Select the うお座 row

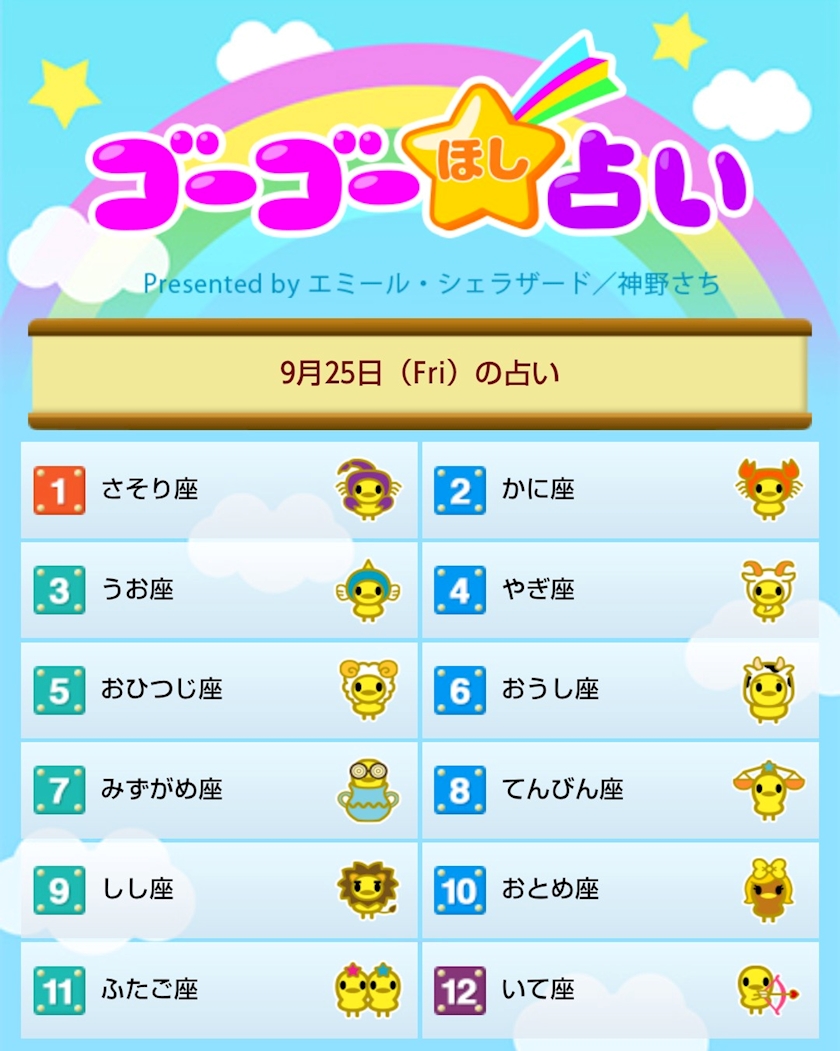(x=219, y=590)
